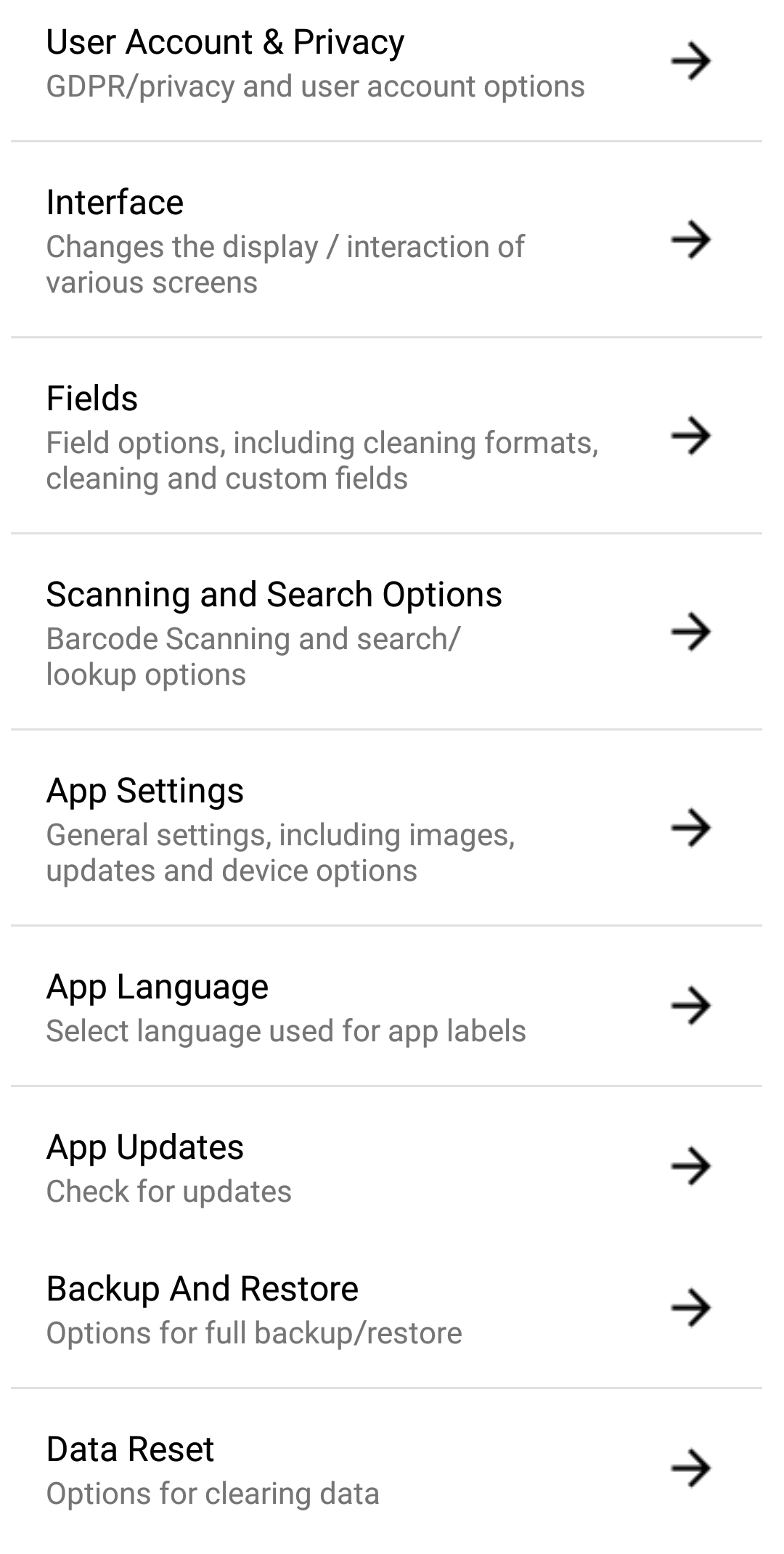This screenshot has width=784, height=1554.
Task: Open Backup And Restore options
Action: point(385,1309)
